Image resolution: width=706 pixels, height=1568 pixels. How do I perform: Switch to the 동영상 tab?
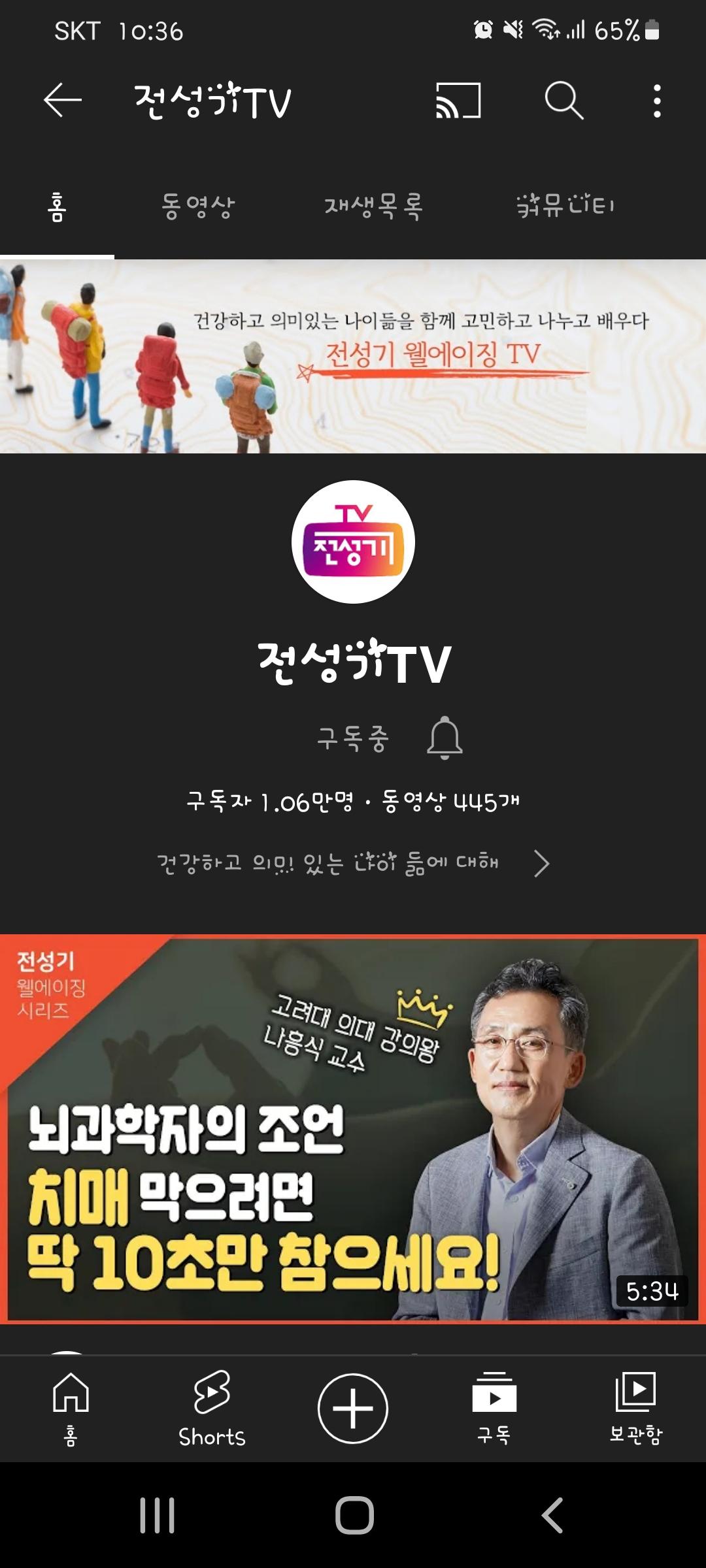click(x=198, y=207)
